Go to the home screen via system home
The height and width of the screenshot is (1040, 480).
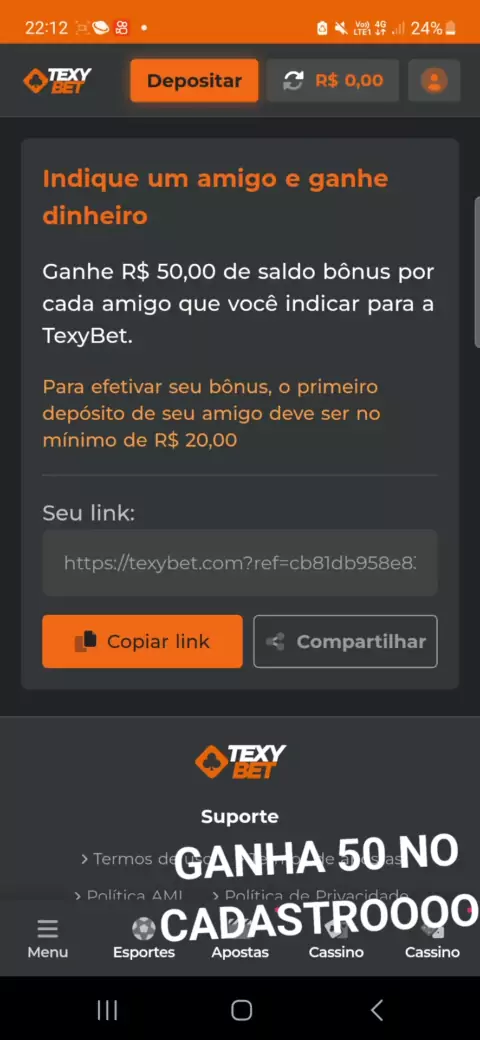241,1010
